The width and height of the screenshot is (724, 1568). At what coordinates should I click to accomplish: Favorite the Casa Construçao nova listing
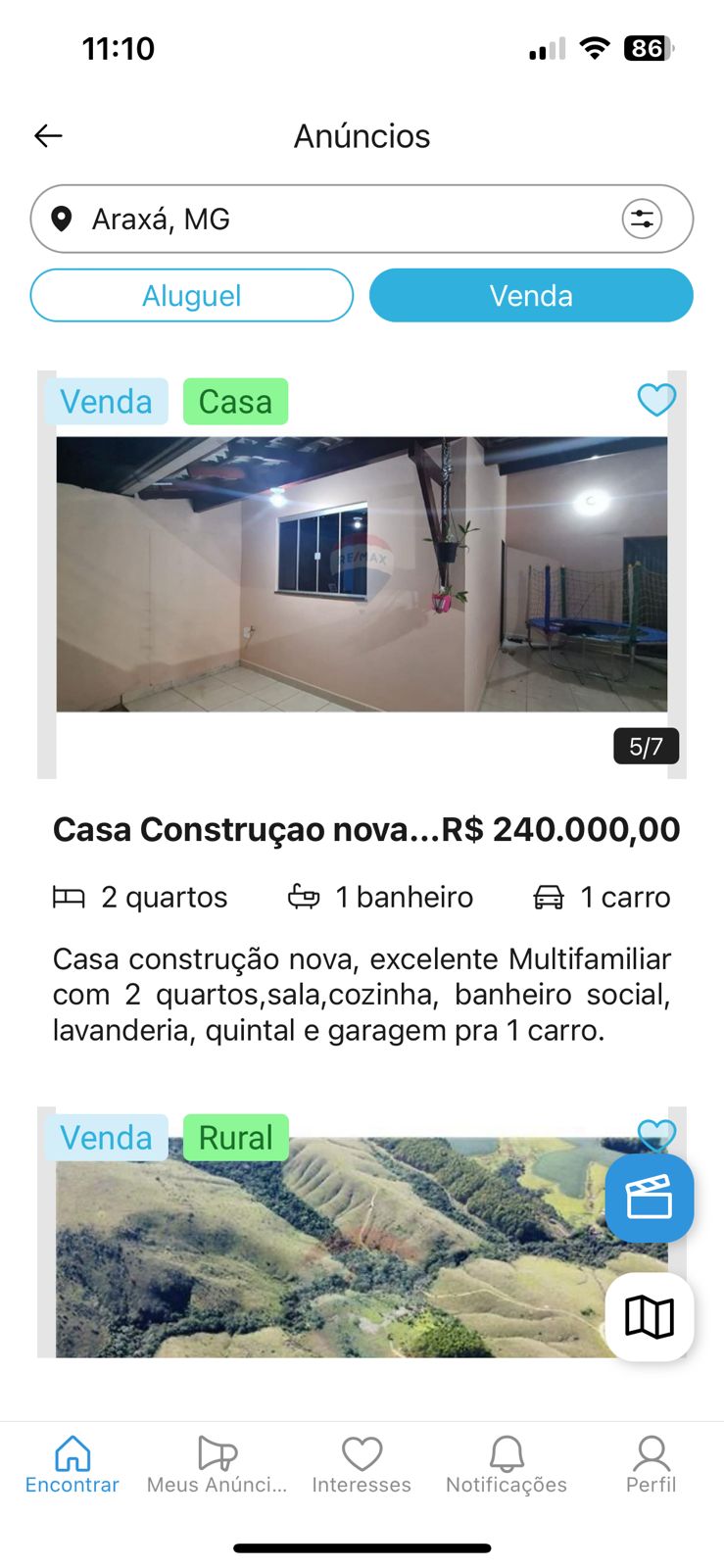656,400
